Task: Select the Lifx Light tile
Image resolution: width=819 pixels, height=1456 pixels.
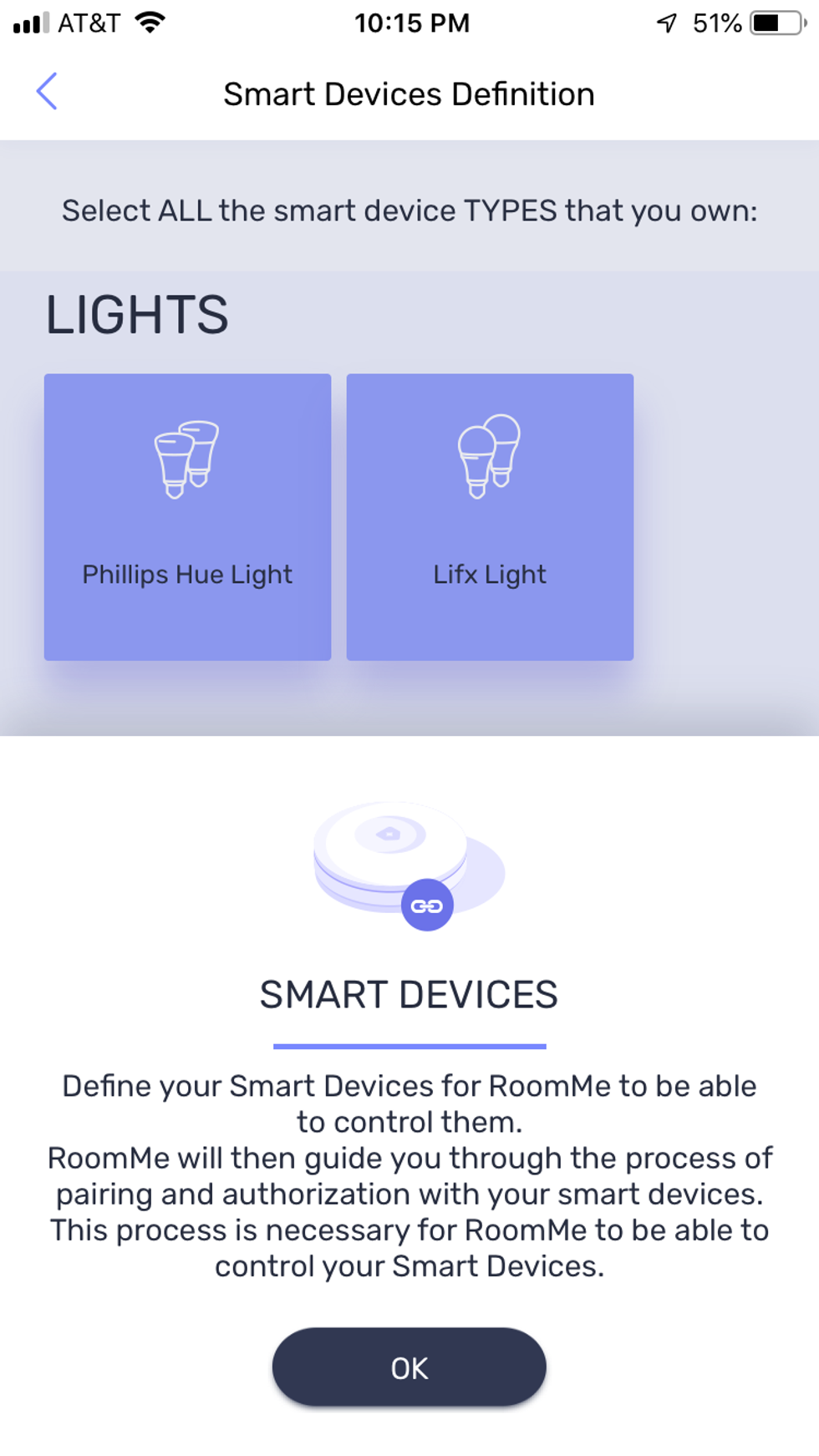Action: 490,517
